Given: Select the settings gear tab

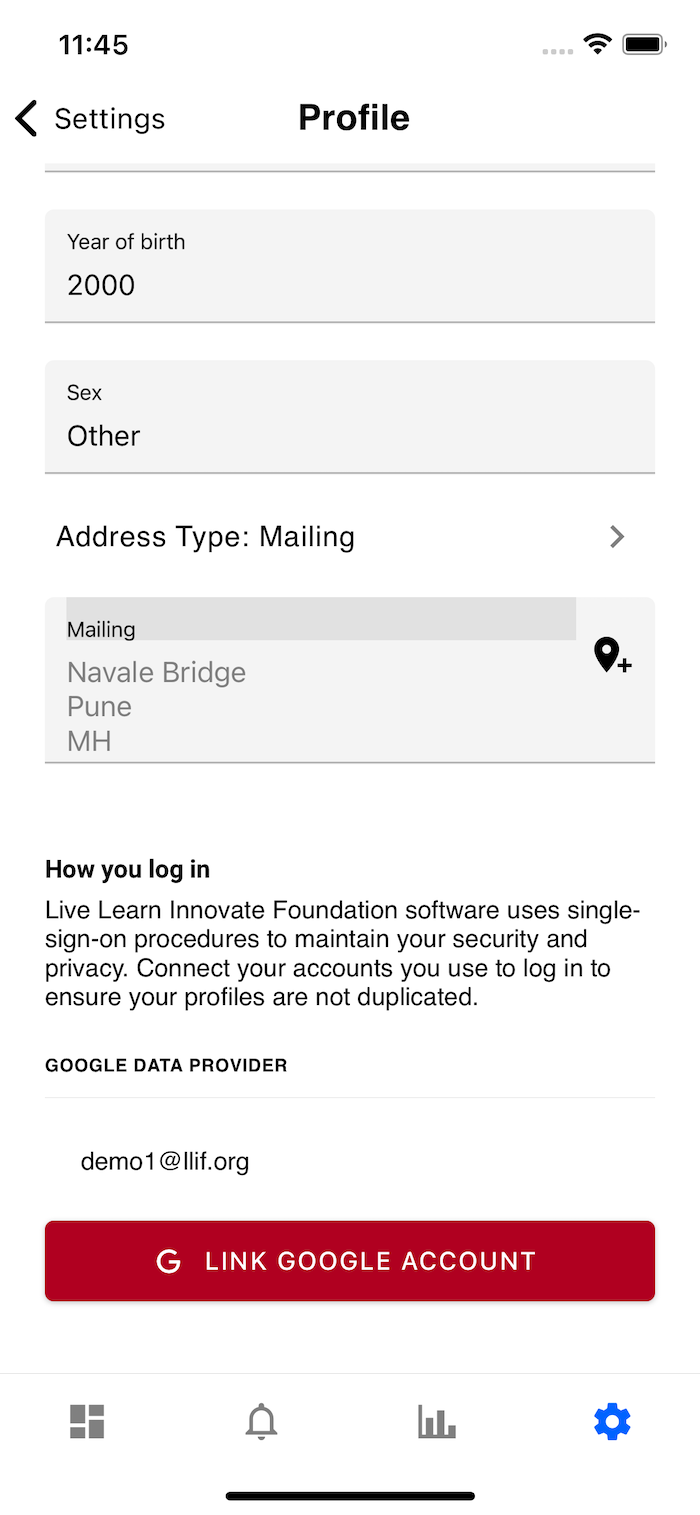Looking at the screenshot, I should [x=612, y=1421].
